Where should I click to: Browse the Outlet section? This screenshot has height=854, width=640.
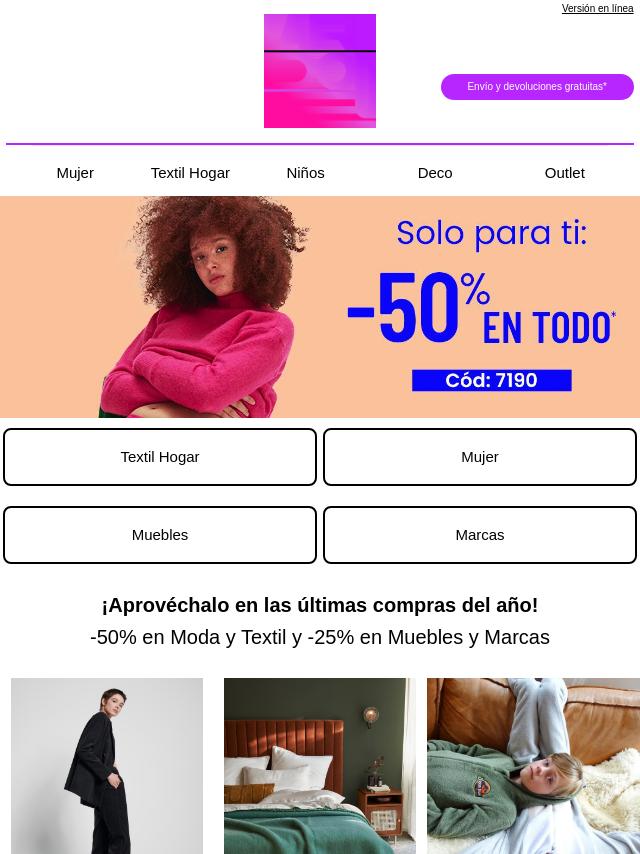coord(564,172)
